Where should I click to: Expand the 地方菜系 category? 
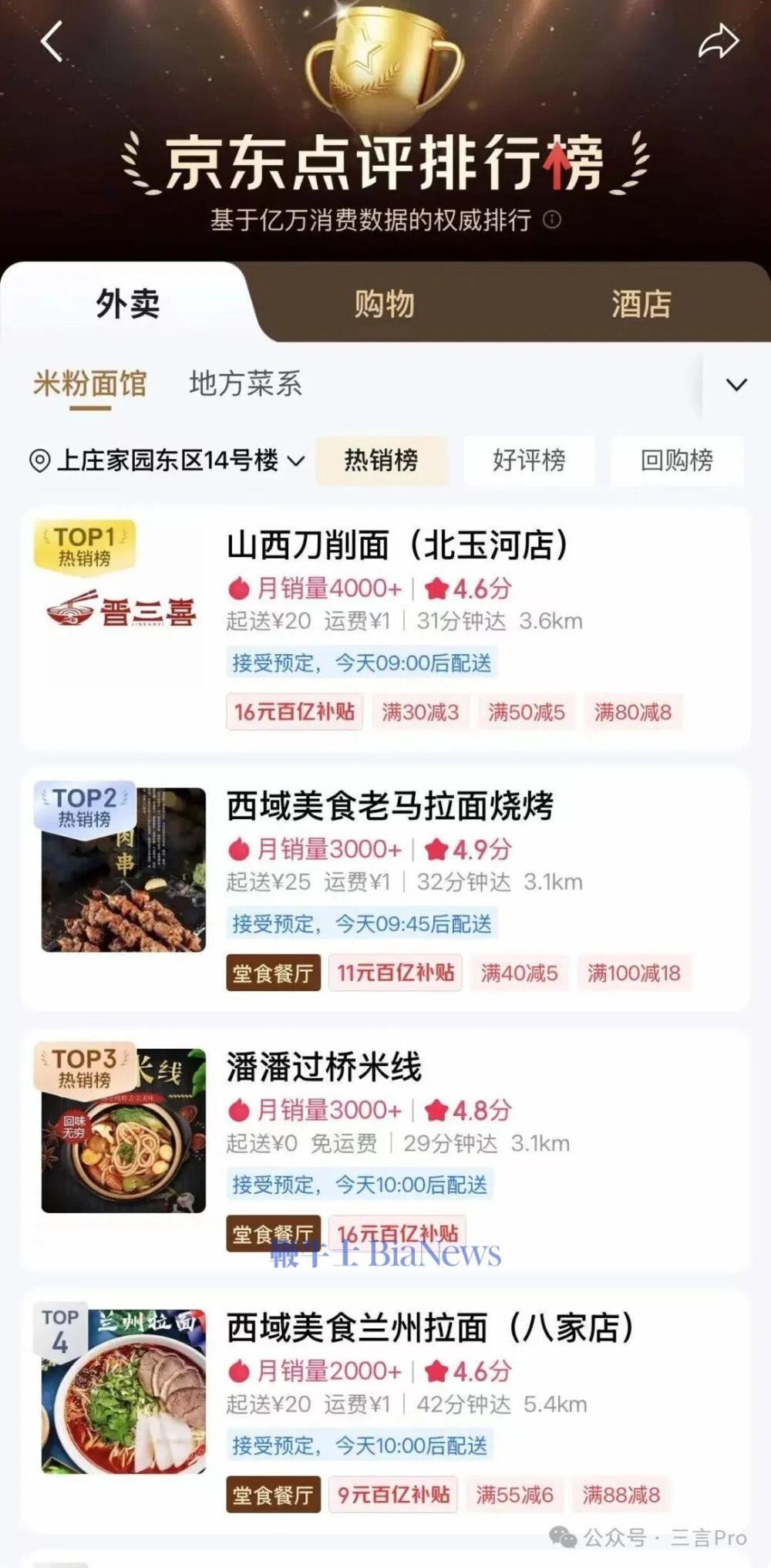[242, 384]
